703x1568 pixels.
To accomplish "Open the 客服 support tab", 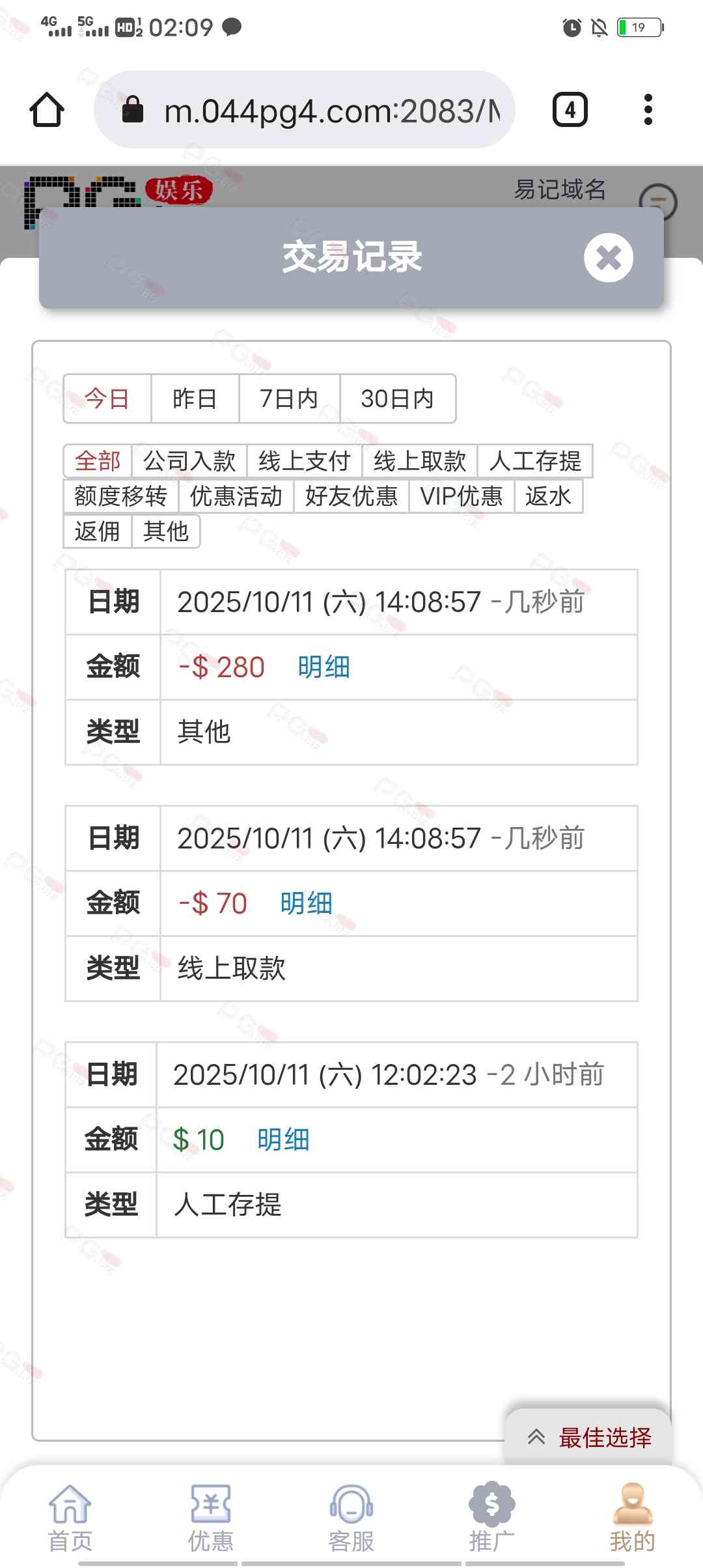I will [351, 1517].
